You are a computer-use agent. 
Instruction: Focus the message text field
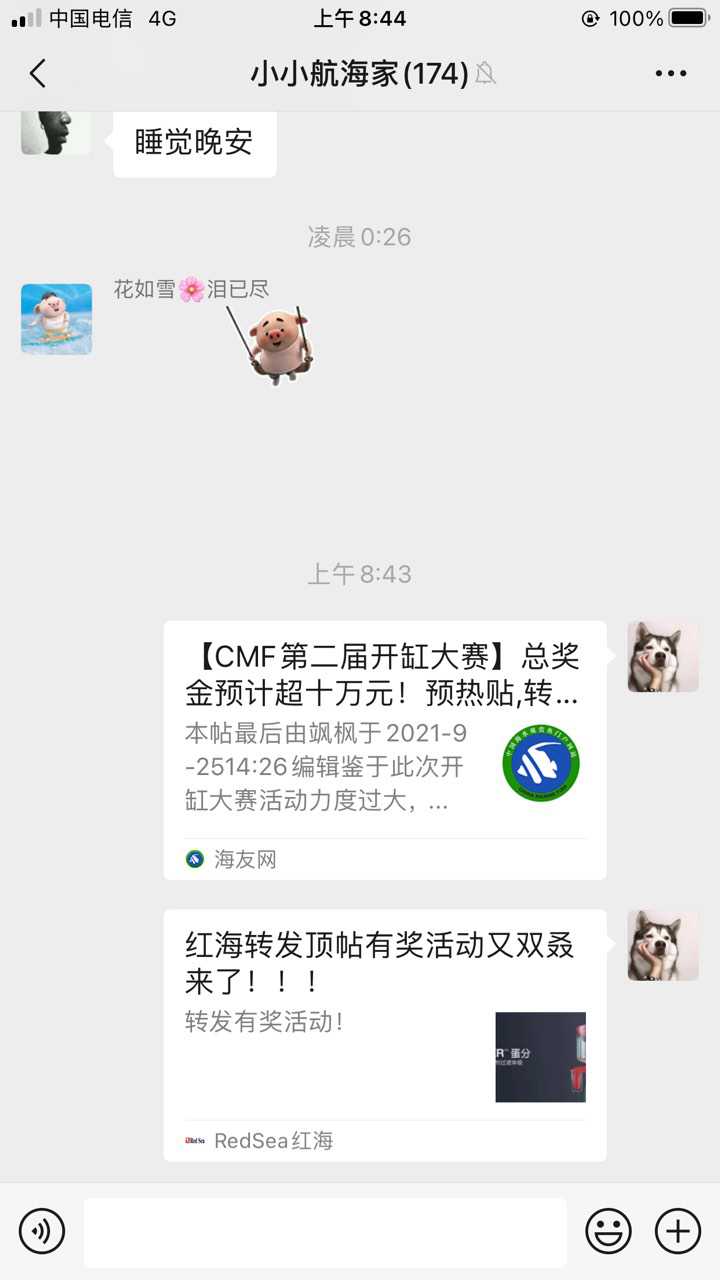pos(324,1232)
